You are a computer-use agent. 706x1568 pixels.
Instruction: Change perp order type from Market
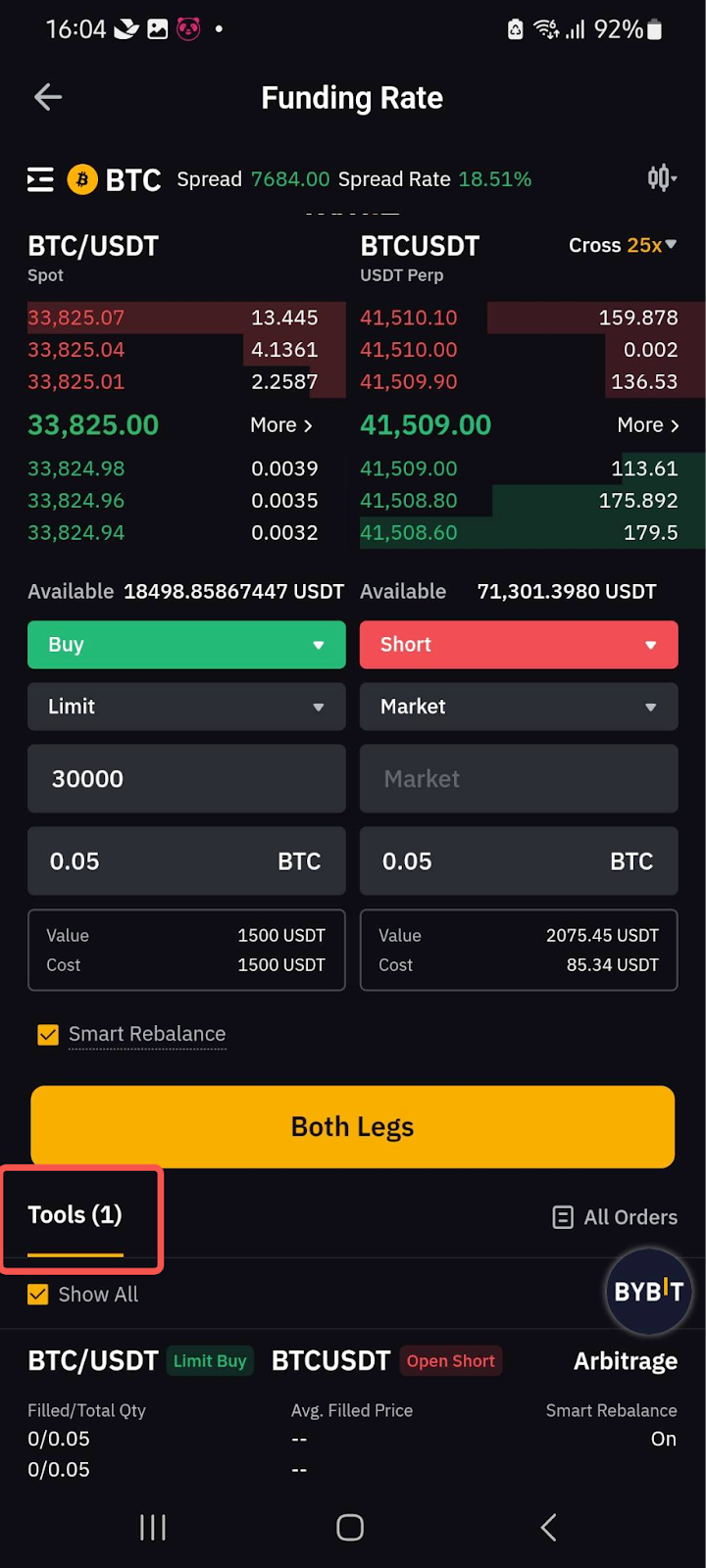519,707
